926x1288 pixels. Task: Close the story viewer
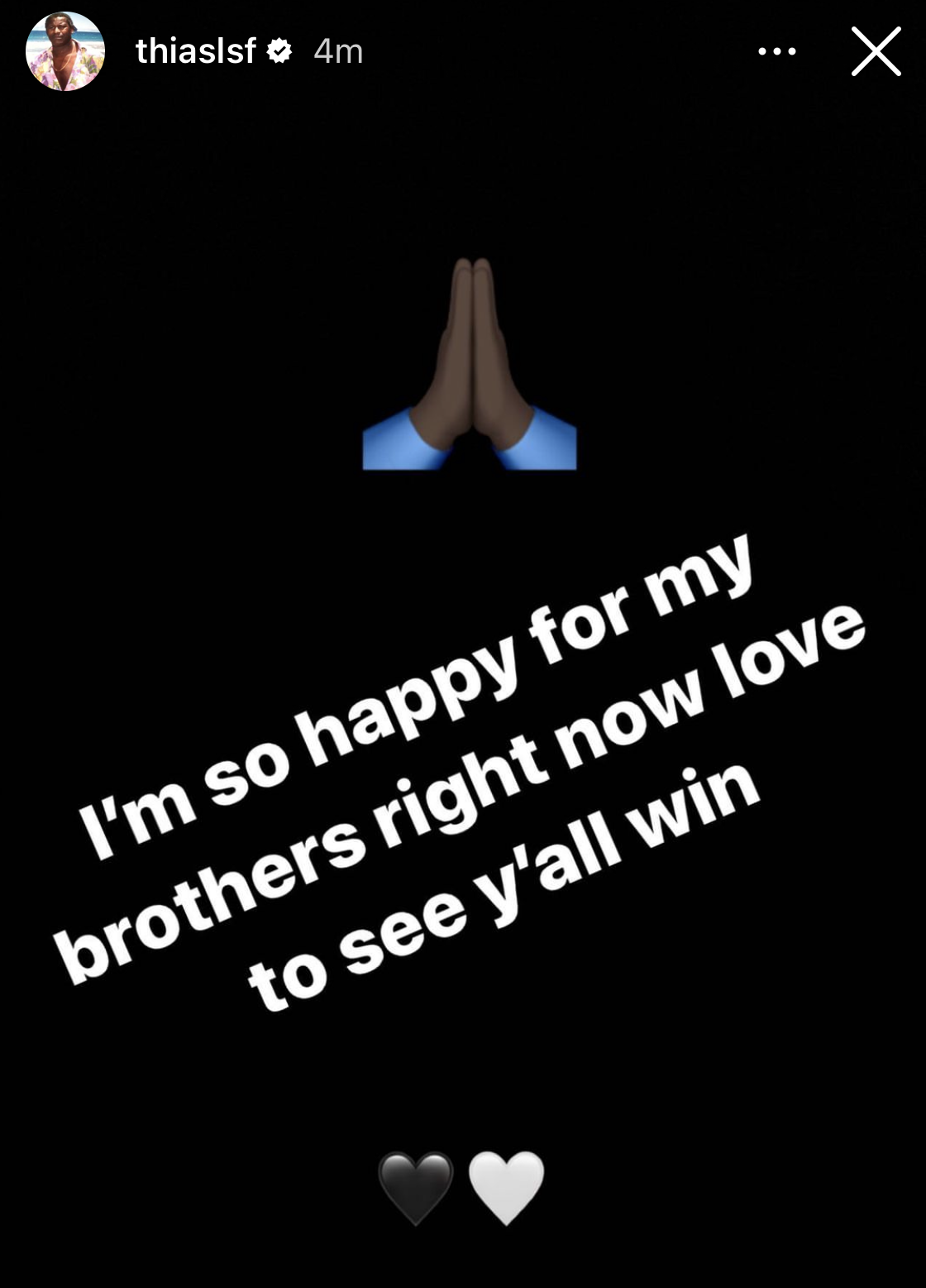(x=876, y=51)
